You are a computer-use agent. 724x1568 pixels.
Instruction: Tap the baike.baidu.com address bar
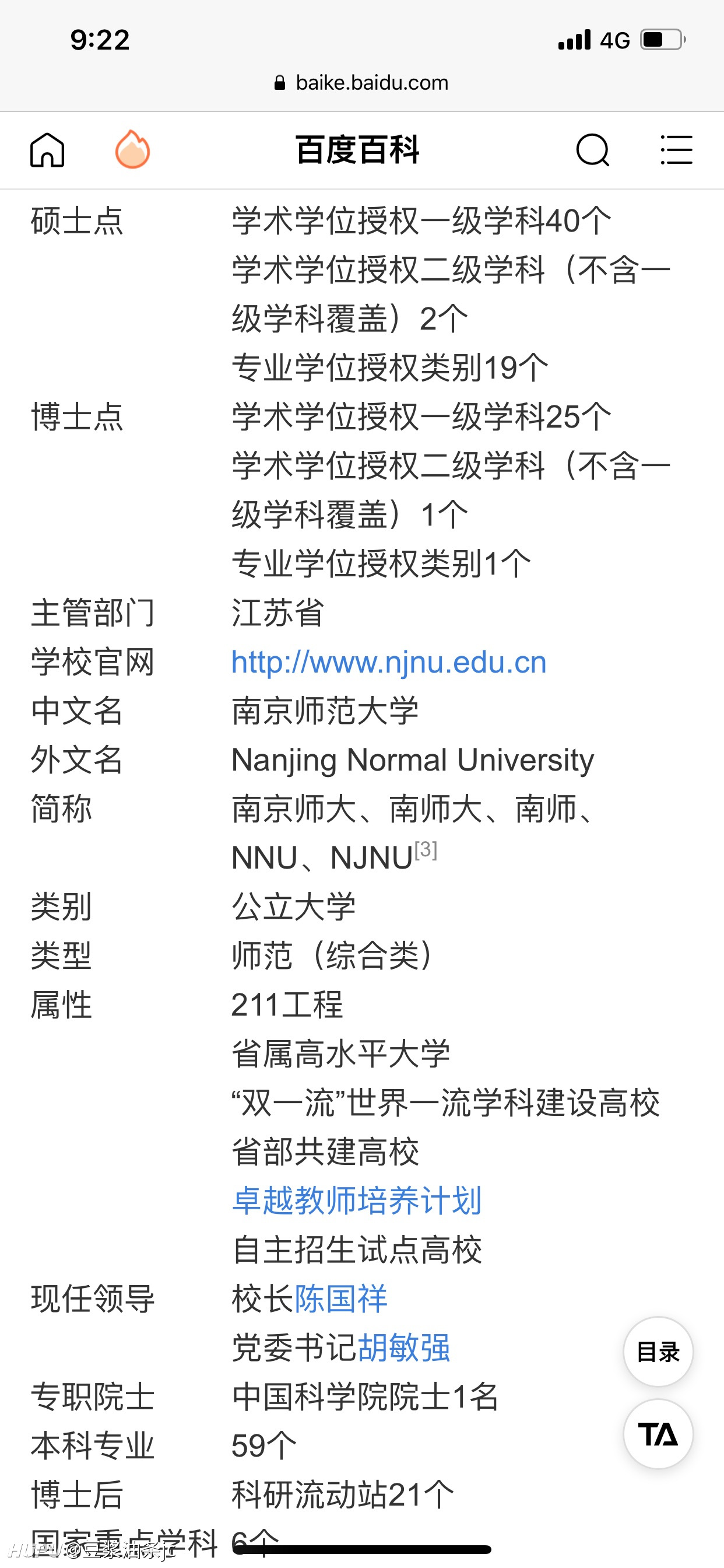361,82
